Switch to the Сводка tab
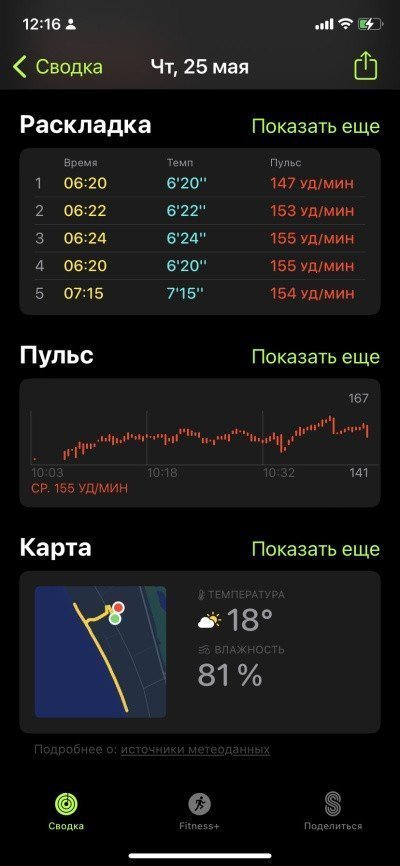 click(66, 811)
